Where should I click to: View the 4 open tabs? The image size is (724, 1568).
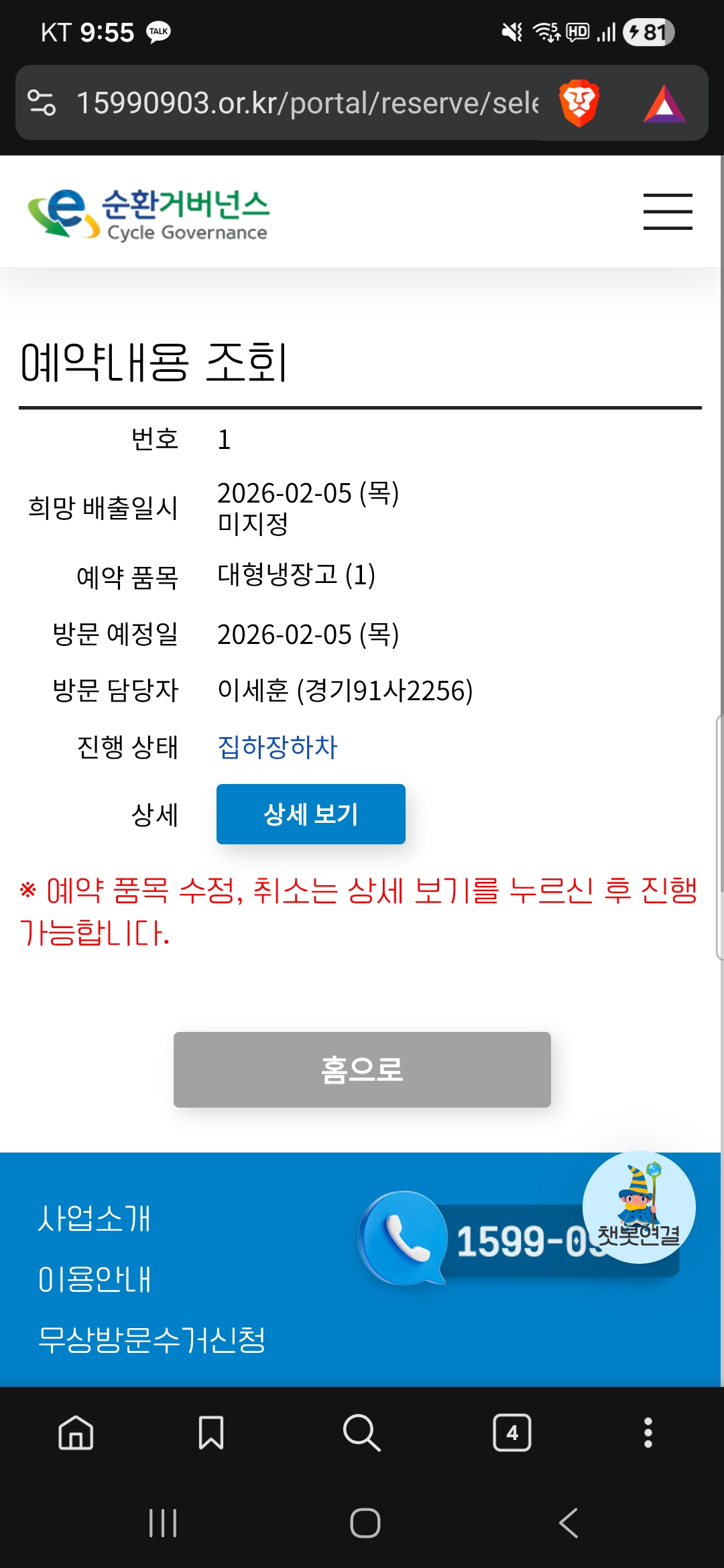(x=512, y=1433)
